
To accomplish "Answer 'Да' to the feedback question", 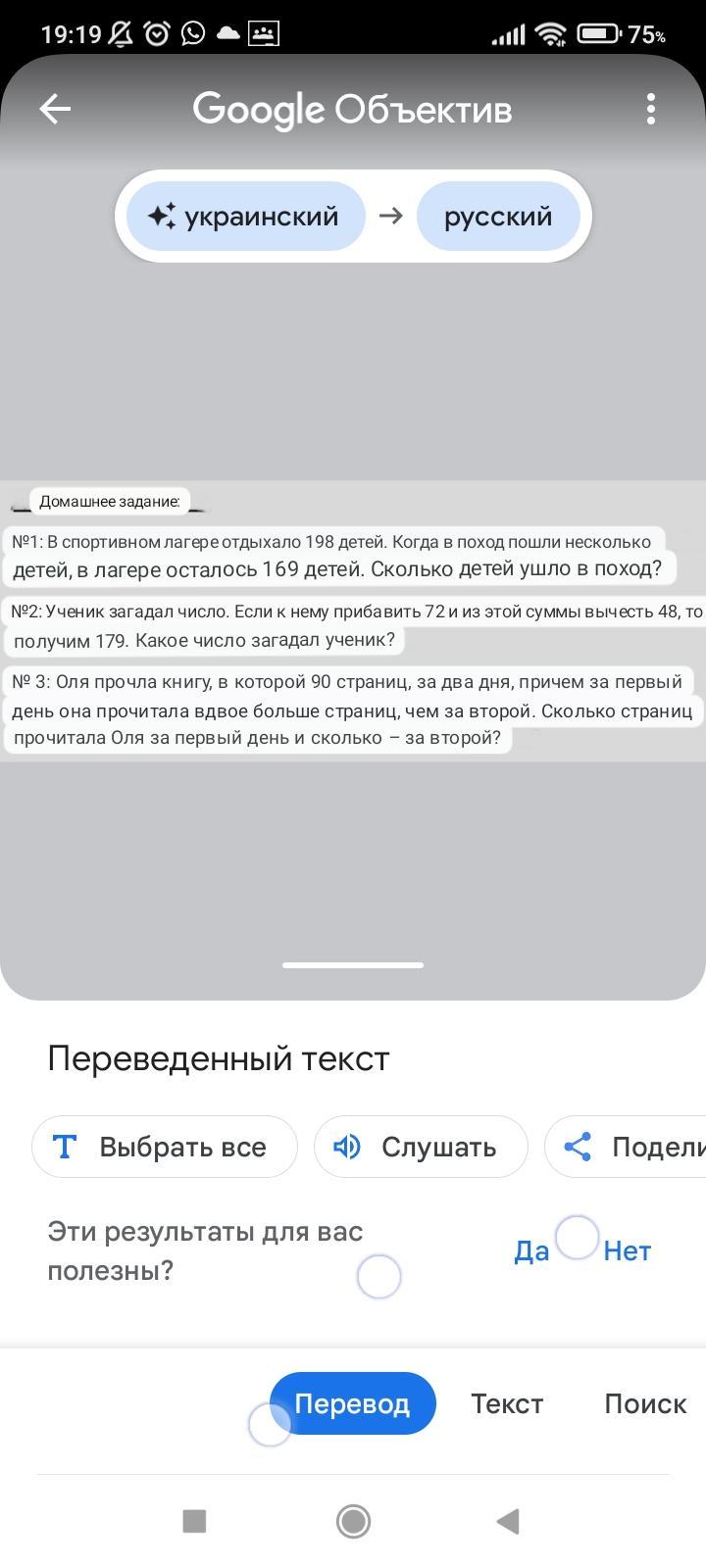I will [x=531, y=1251].
